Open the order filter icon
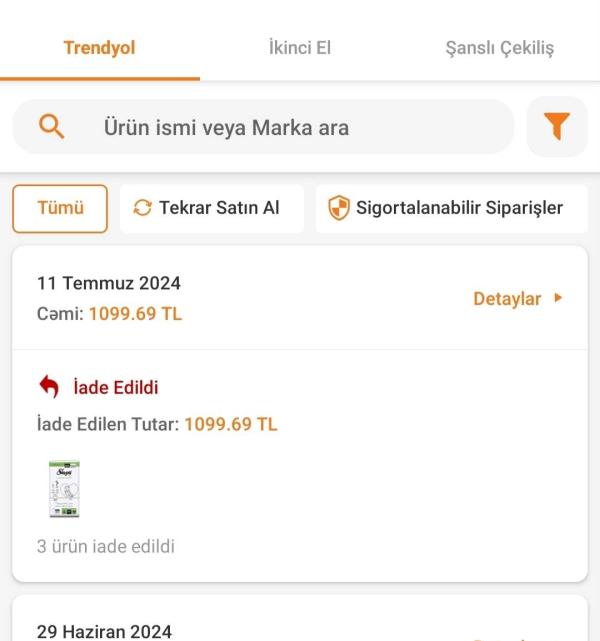Screen dimensions: 600x641 pyautogui.click(x=557, y=127)
